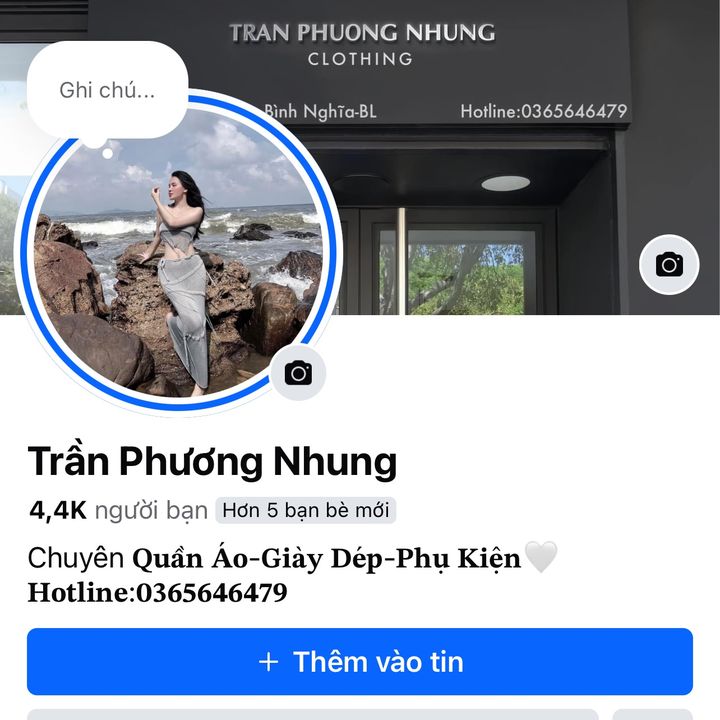Tap the 'Ghi chú...' note bubble
This screenshot has width=720, height=720.
coord(106,90)
